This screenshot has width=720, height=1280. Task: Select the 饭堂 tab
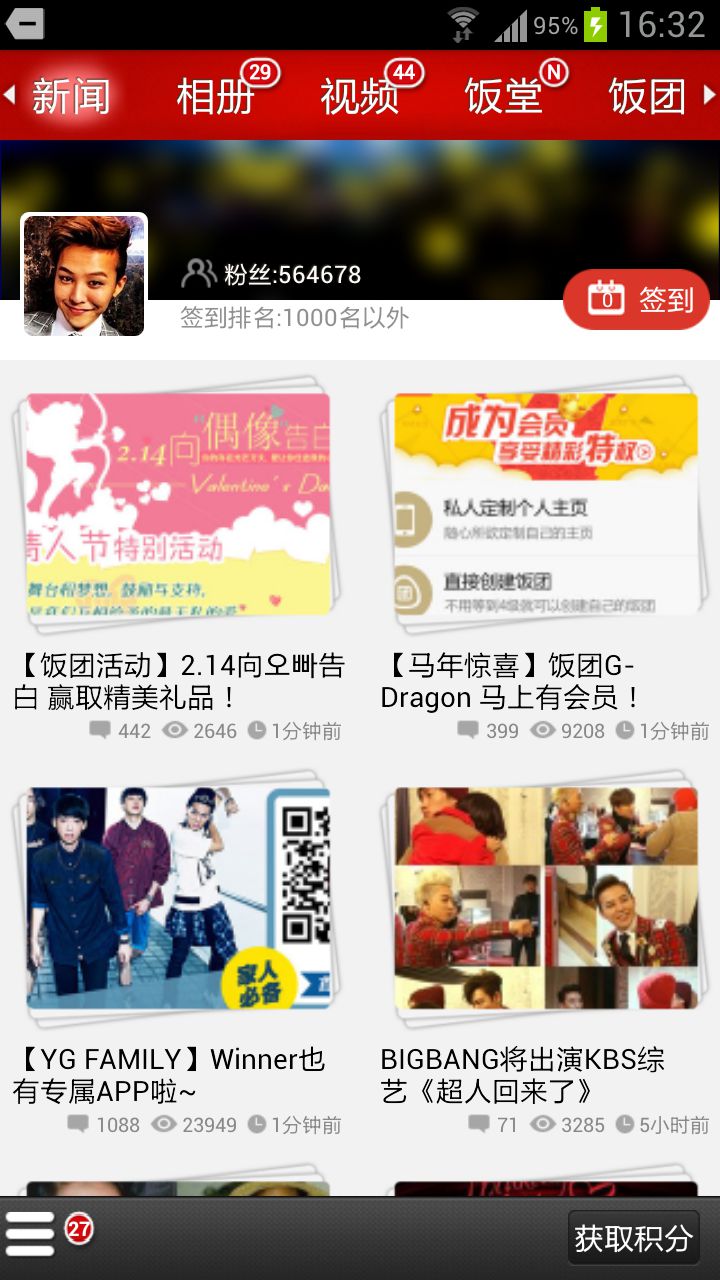(x=504, y=97)
